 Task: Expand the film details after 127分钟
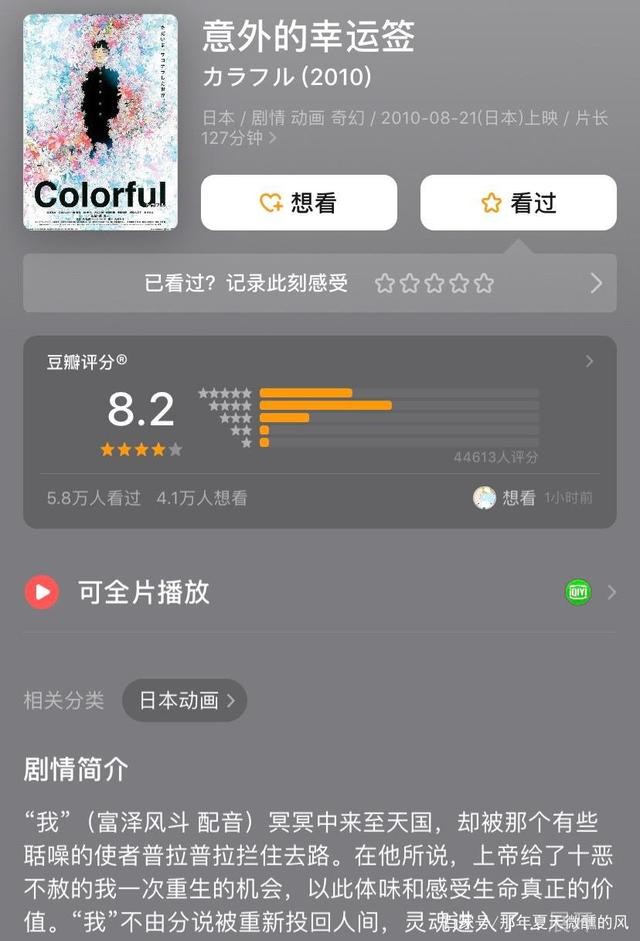click(x=273, y=139)
